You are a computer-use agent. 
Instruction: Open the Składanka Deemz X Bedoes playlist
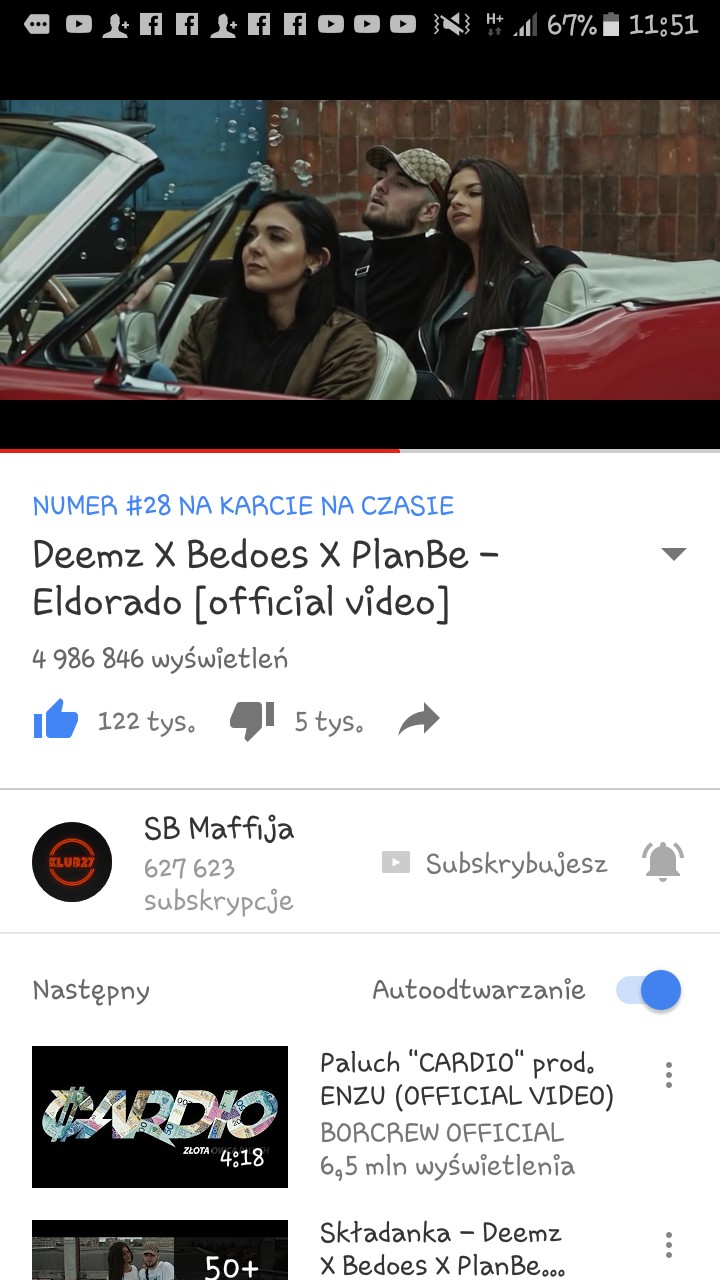(x=160, y=1249)
